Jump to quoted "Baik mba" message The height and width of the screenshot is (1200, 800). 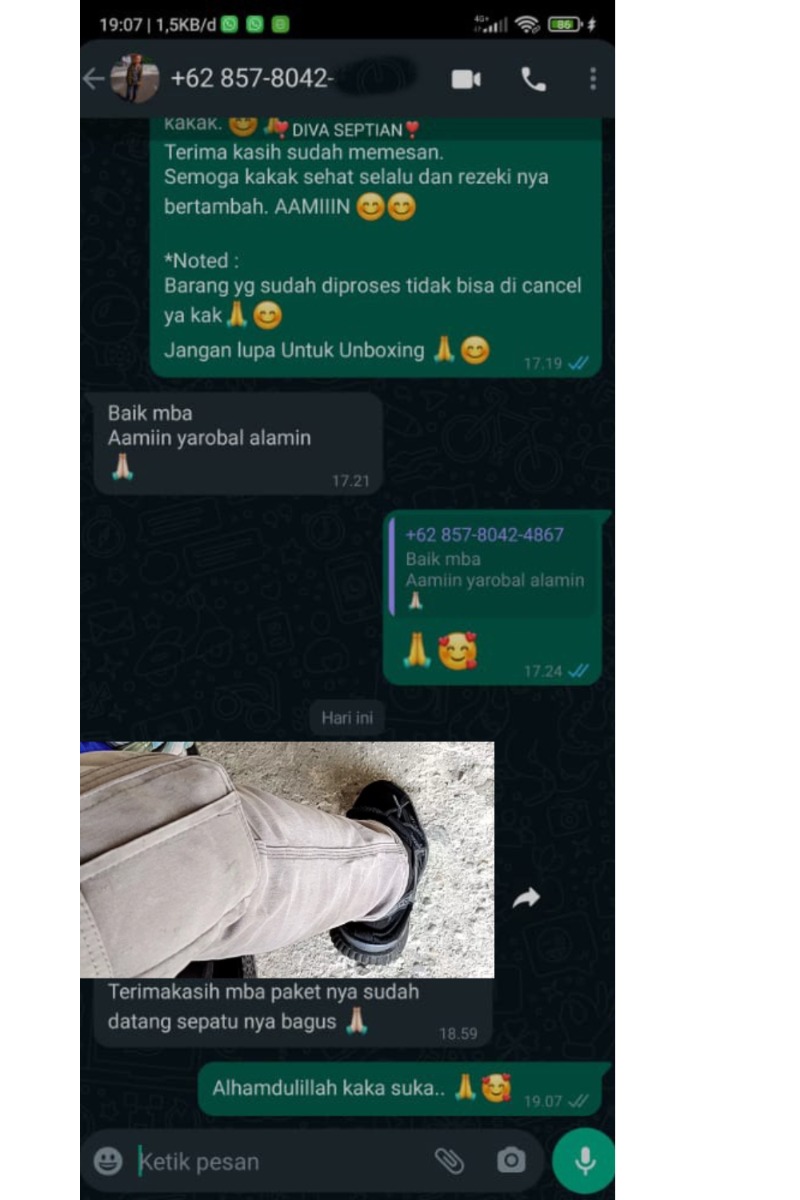coord(494,567)
